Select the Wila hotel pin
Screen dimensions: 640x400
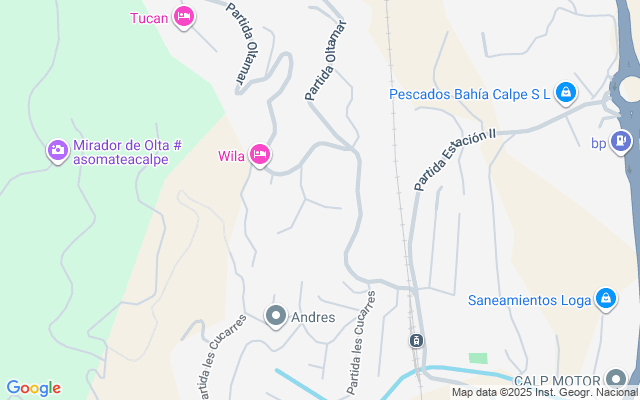point(259,154)
